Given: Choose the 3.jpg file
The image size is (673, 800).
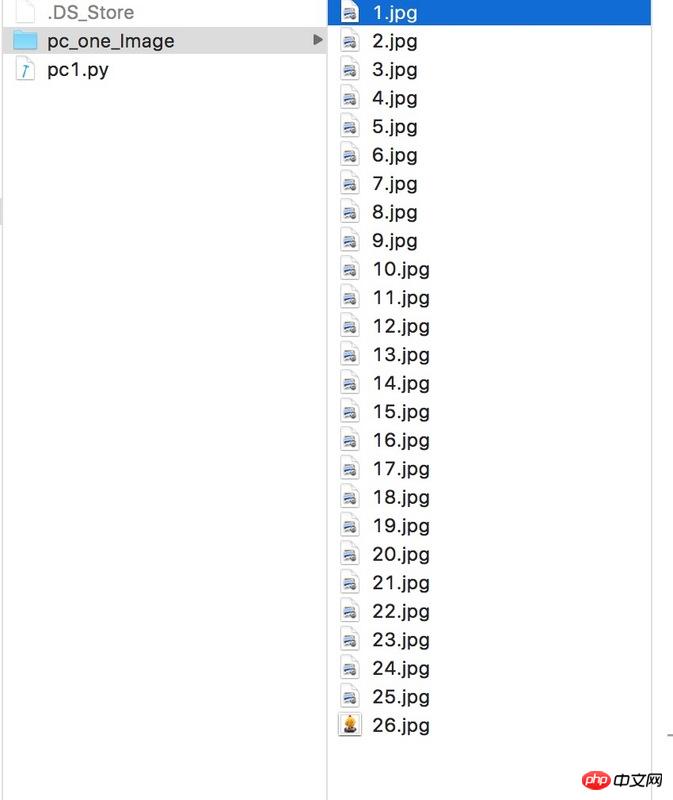Looking at the screenshot, I should (x=394, y=70).
